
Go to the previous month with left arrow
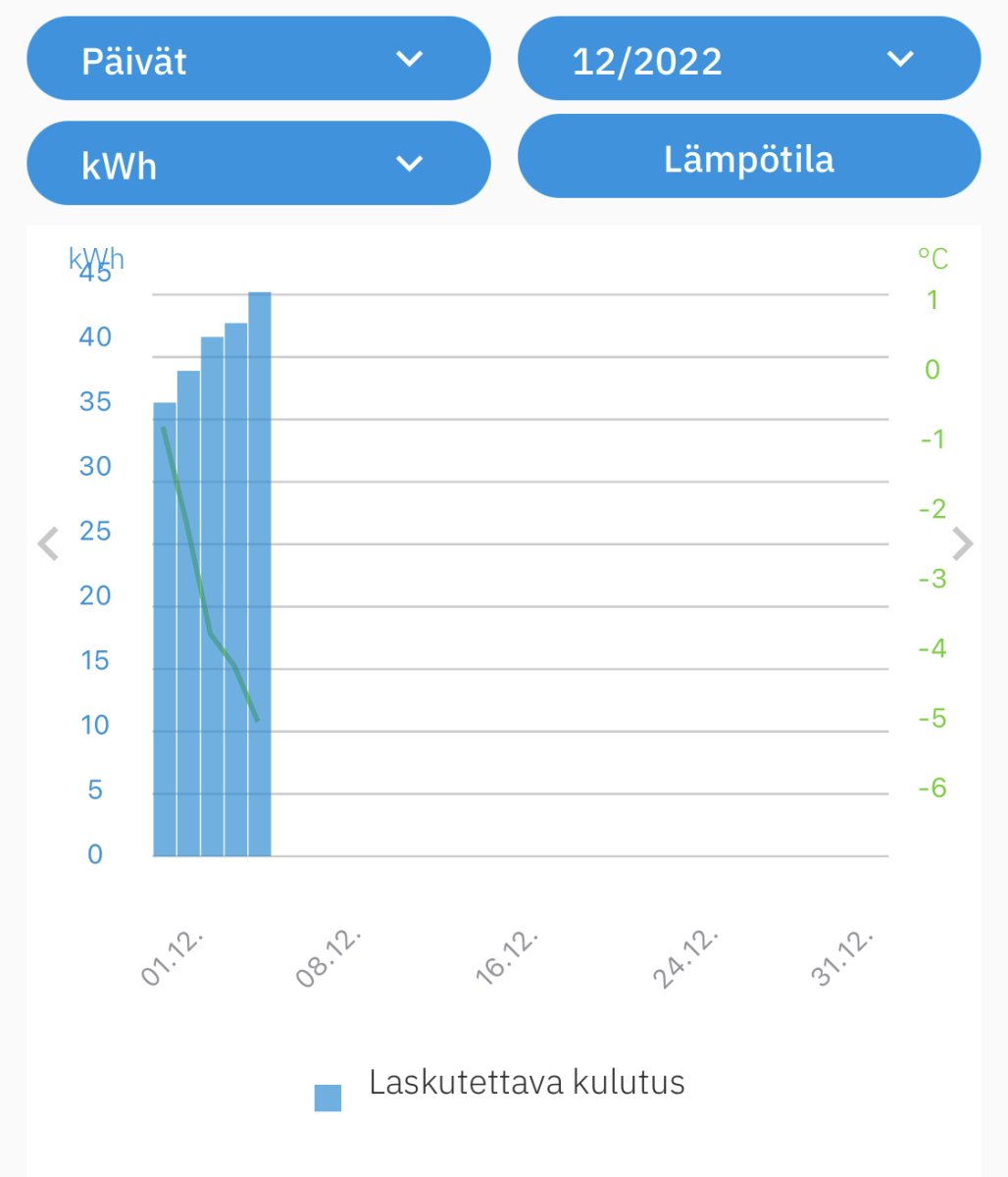tap(47, 543)
